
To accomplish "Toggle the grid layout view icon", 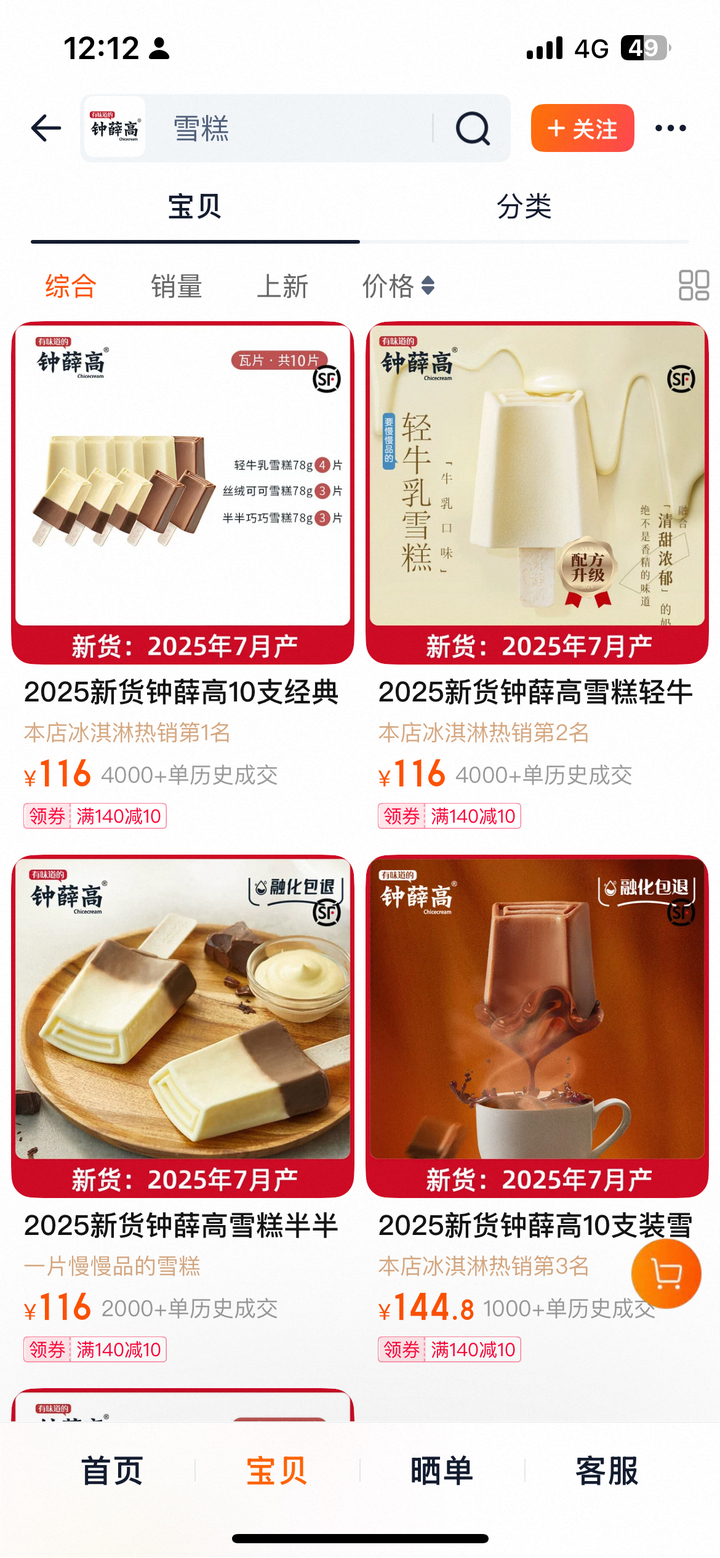I will (693, 286).
